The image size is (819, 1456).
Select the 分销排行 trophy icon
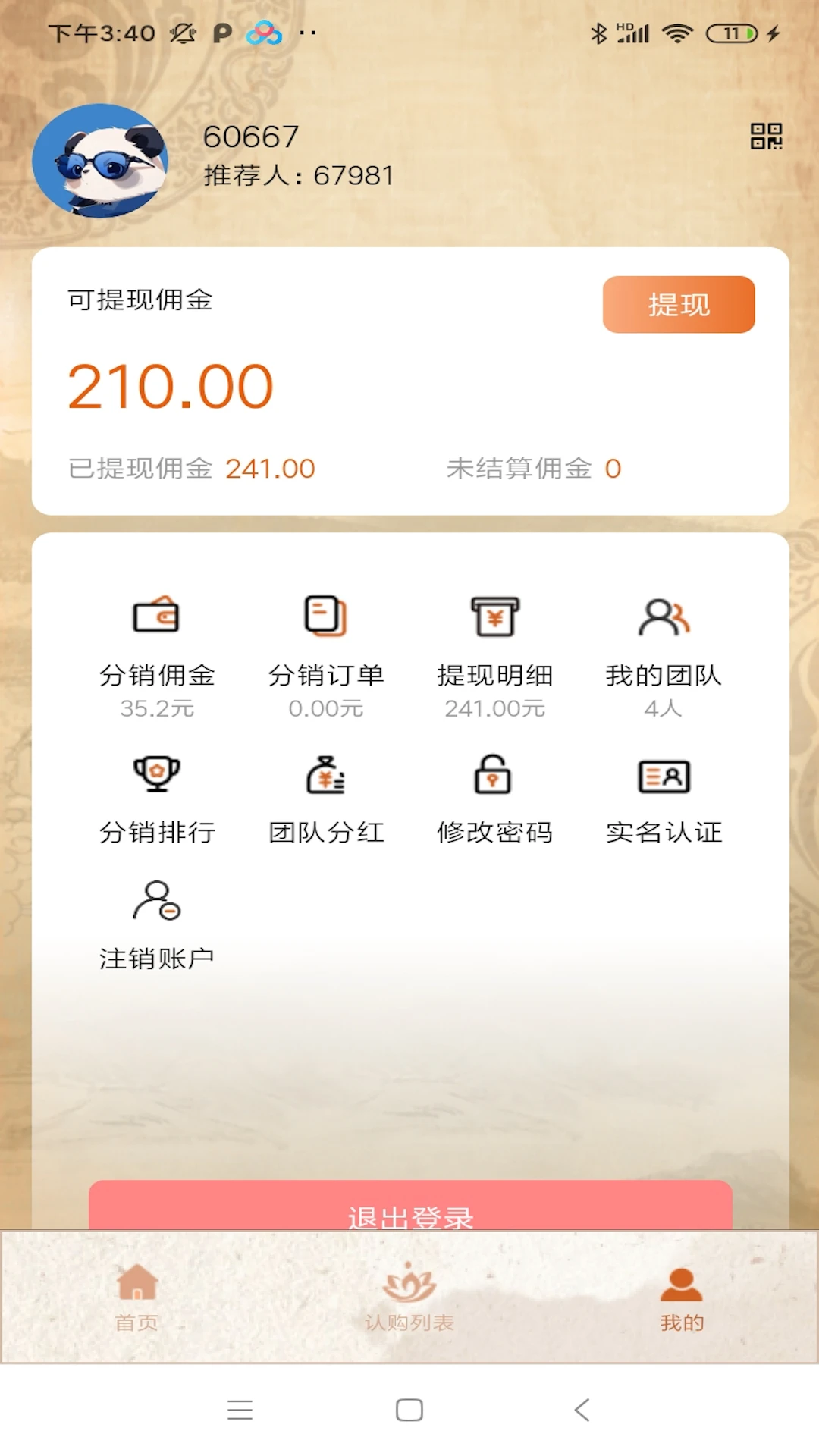pos(155,775)
